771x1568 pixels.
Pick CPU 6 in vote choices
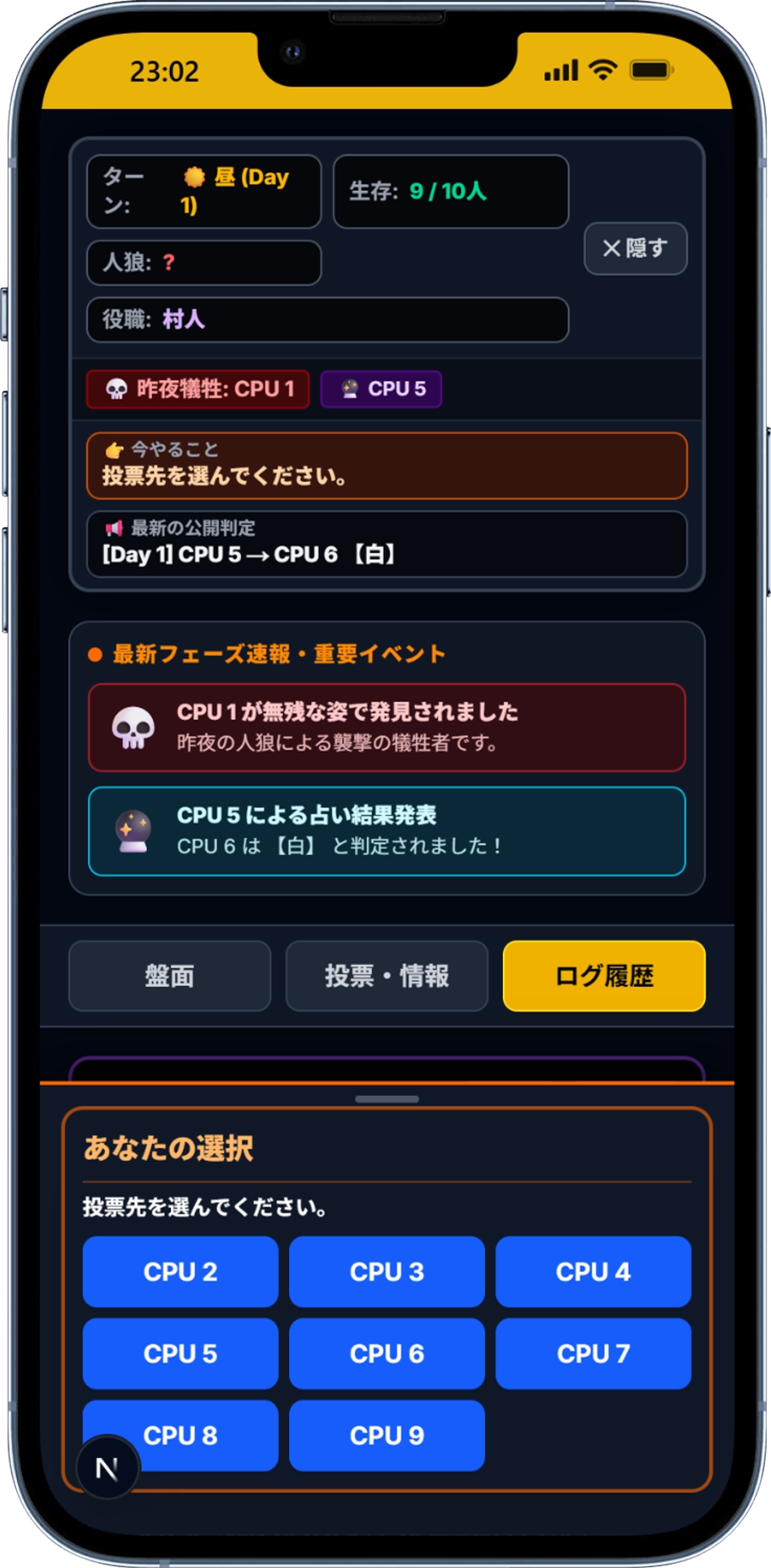[387, 1353]
